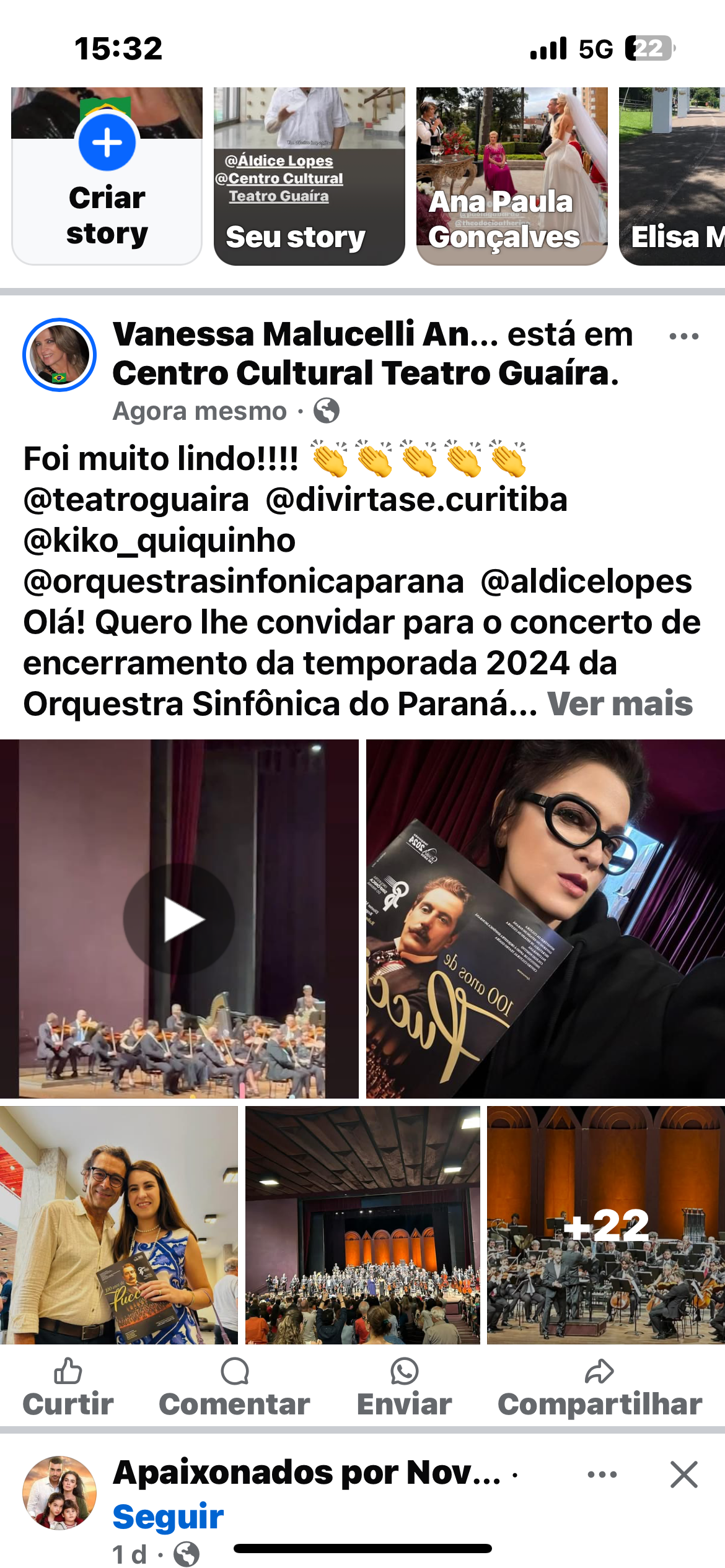Like the post with Curtir
The height and width of the screenshot is (1568, 725).
[x=68, y=1388]
